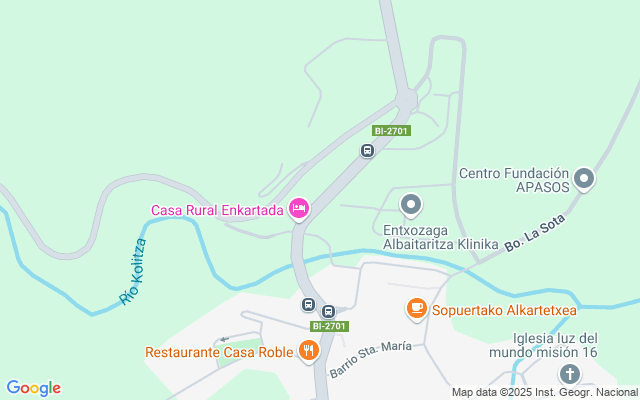The image size is (640, 400).
Task: Tap the bus stop north of Casa Rural Enkartada
Action: pyautogui.click(x=367, y=151)
